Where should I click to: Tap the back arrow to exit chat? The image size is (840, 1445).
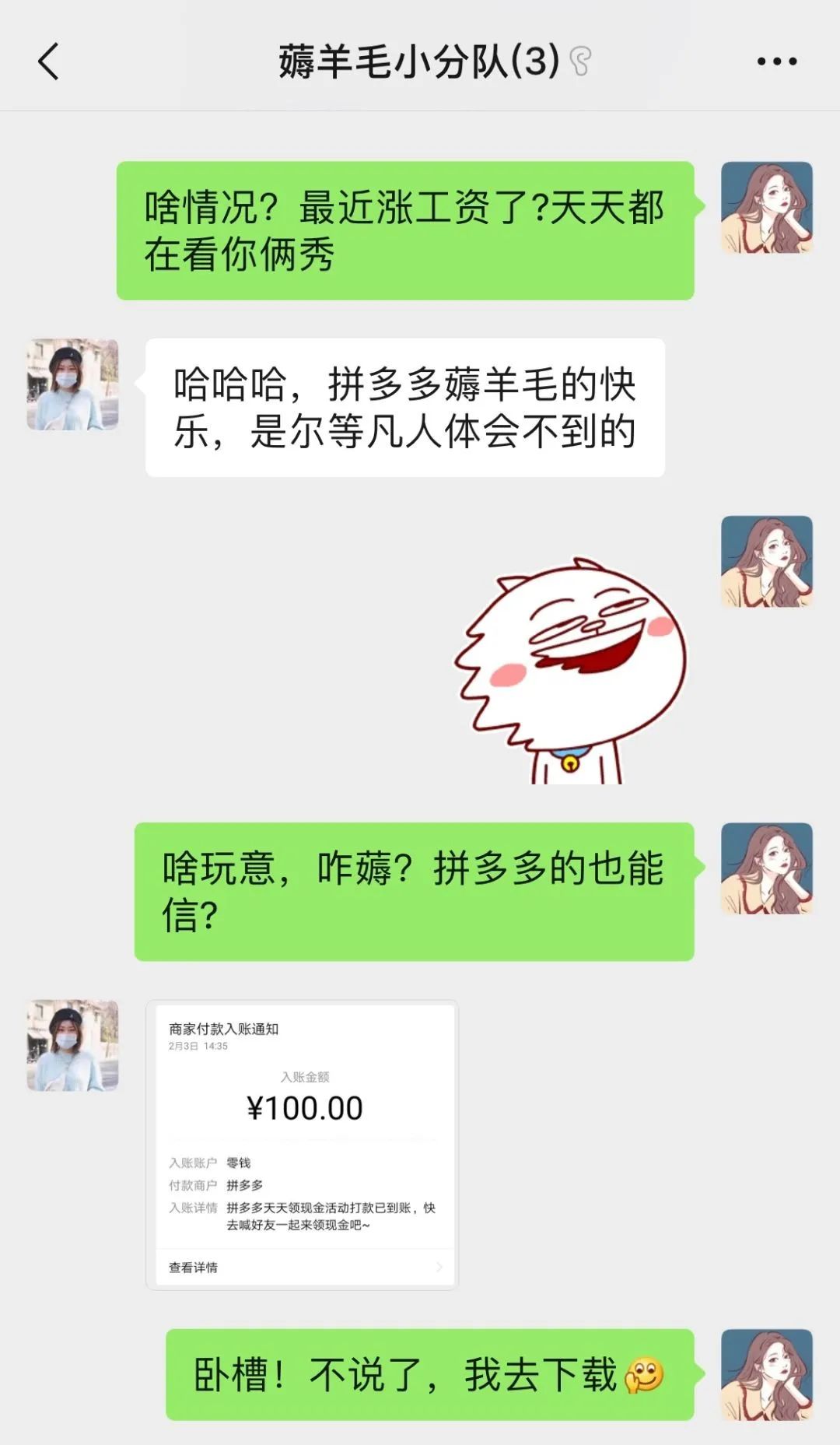point(48,62)
